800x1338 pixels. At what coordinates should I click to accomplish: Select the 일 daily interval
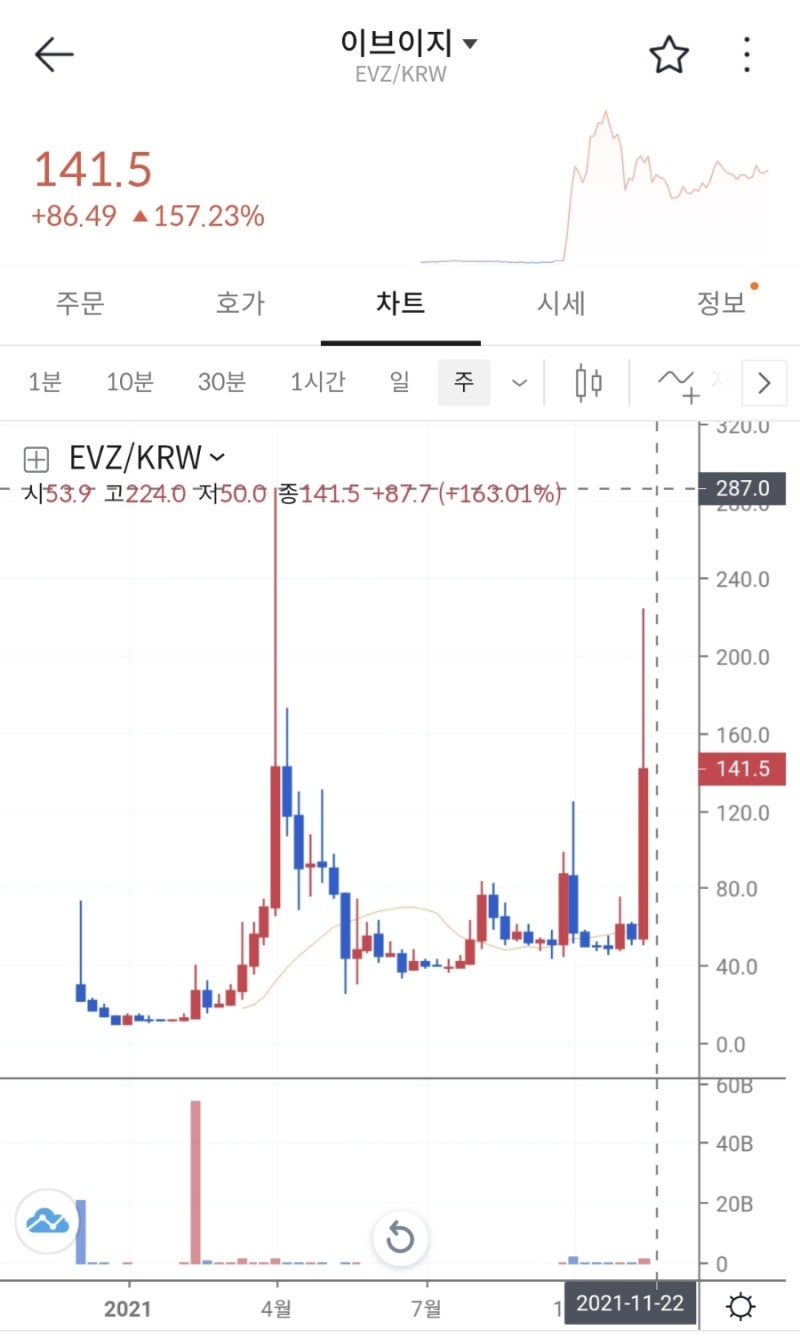pyautogui.click(x=400, y=382)
